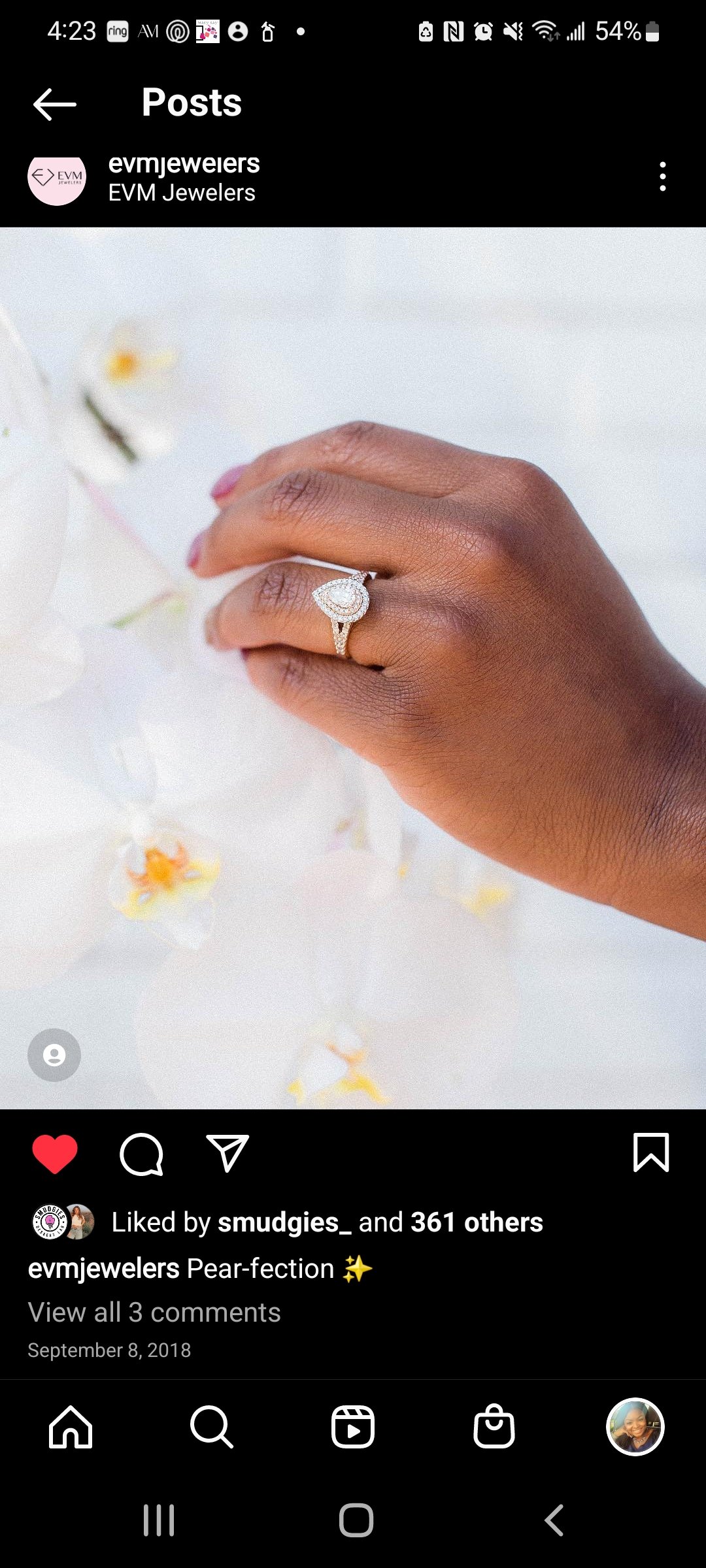Screen dimensions: 706x1568
Task: Open the system recent apps button
Action: (x=159, y=1520)
